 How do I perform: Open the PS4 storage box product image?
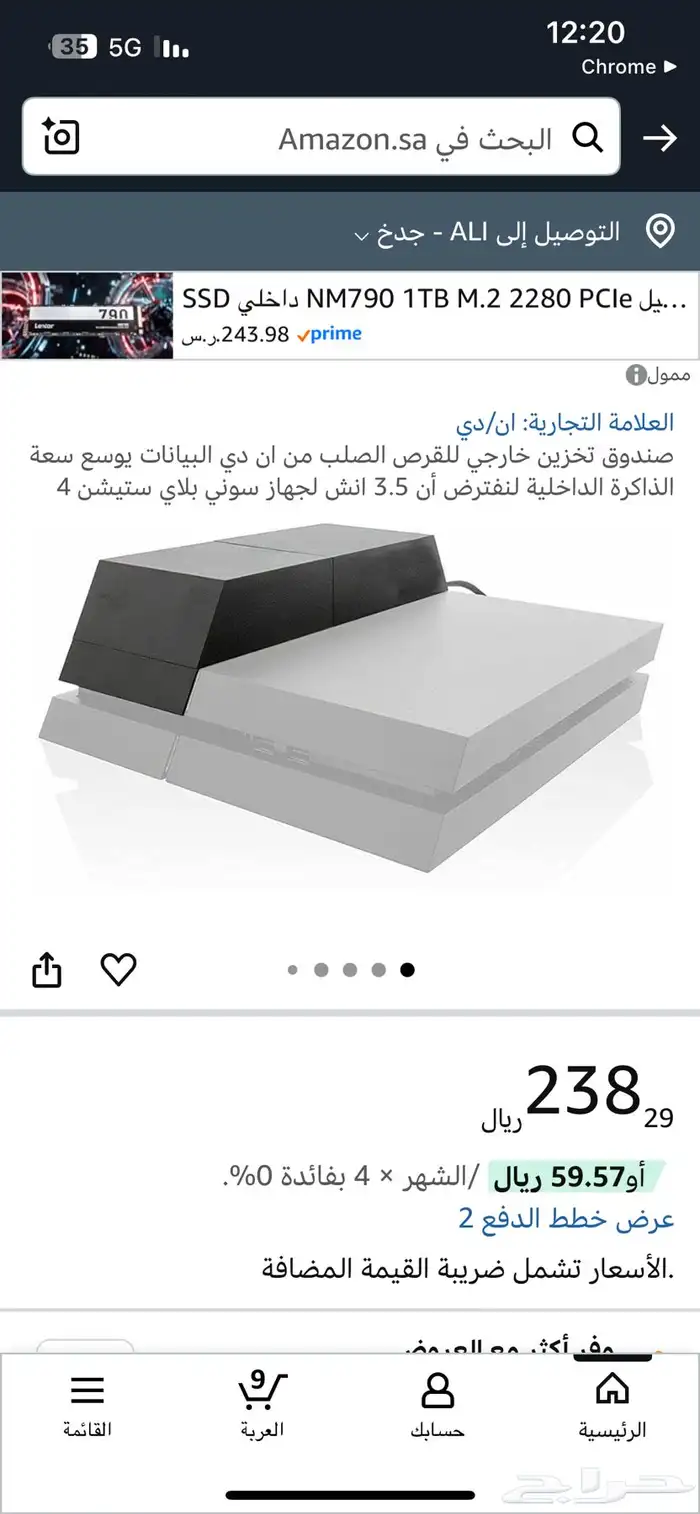(x=350, y=710)
